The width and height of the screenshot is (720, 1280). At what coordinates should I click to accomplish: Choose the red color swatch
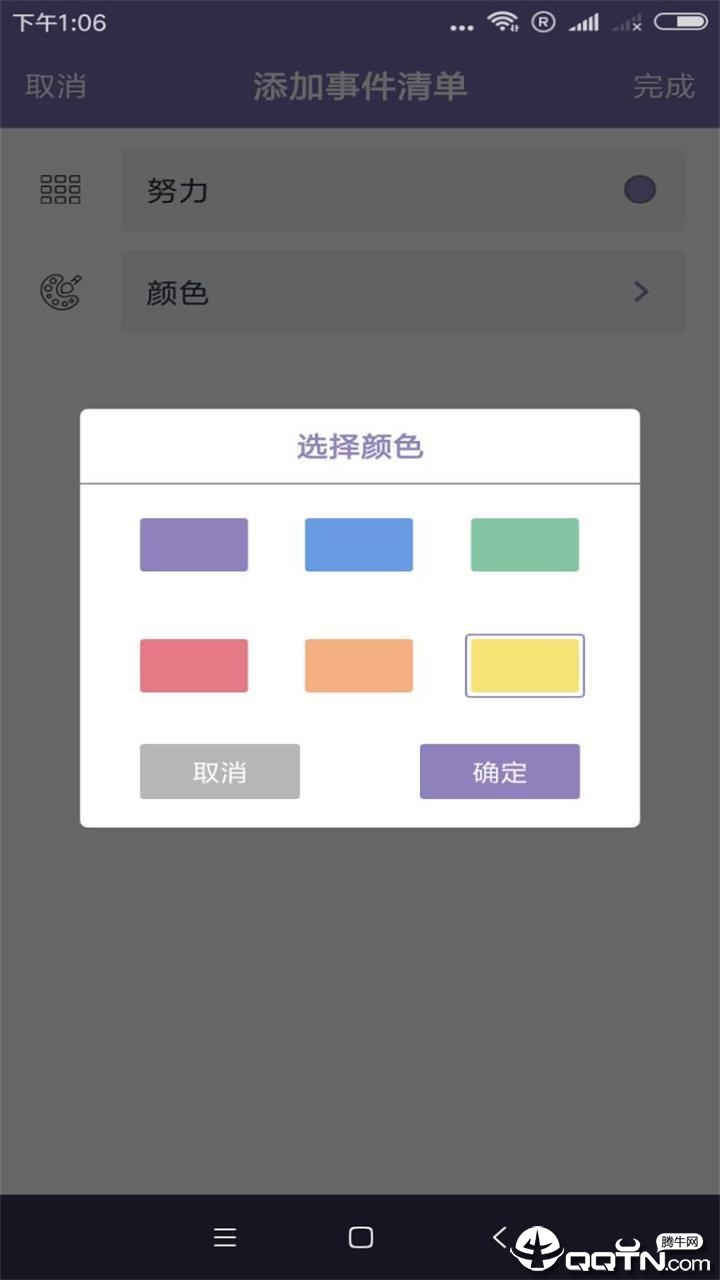(x=193, y=665)
